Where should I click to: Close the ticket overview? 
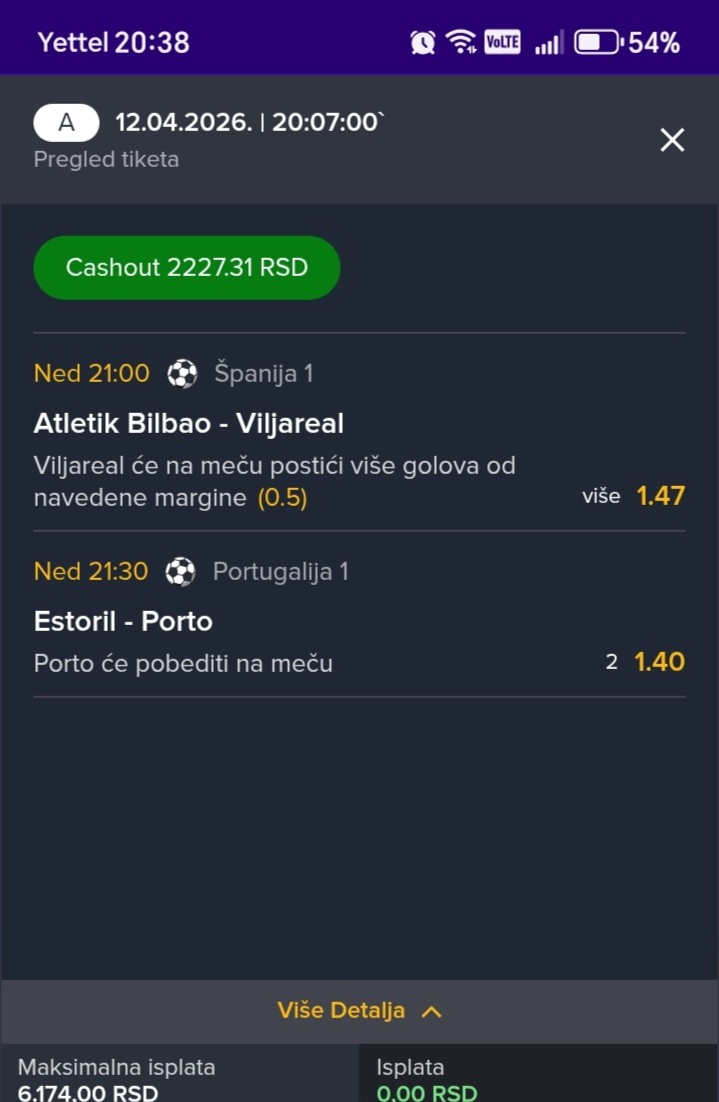pyautogui.click(x=672, y=140)
